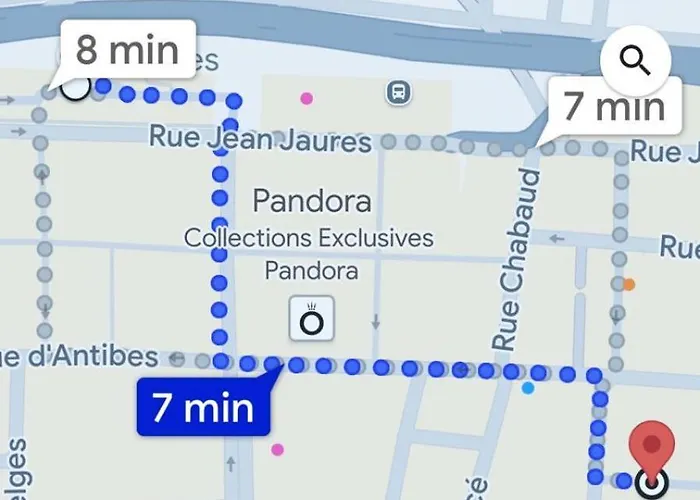Tap the blue 7 min selected route label

coord(203,408)
